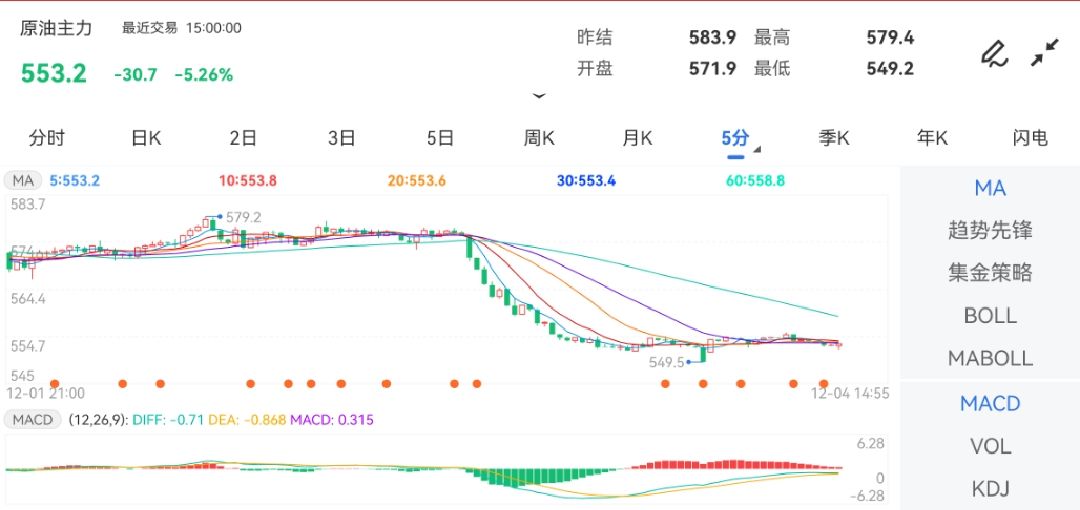This screenshot has width=1080, height=510.
Task: Switch to the 月K monthly chart
Action: pyautogui.click(x=637, y=138)
